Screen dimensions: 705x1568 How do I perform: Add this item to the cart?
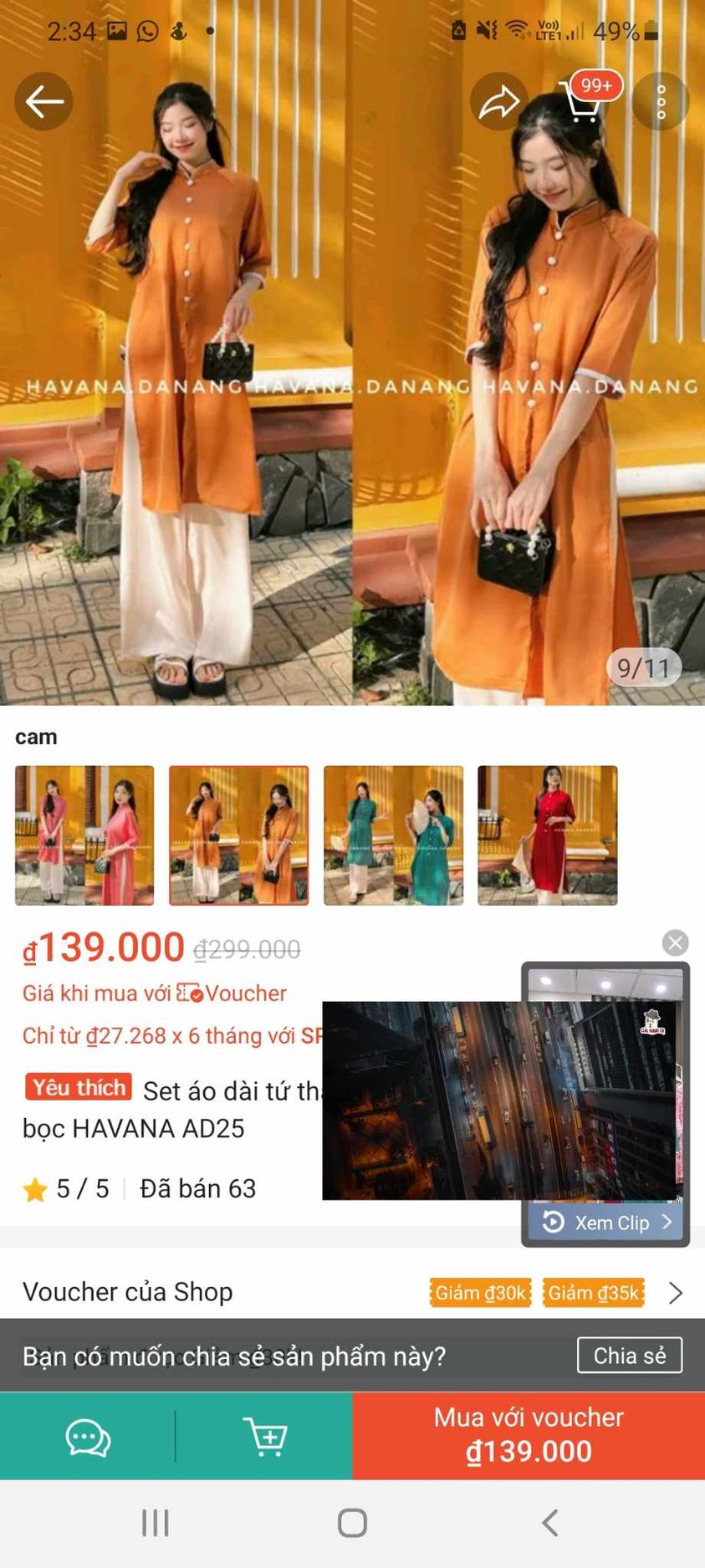coord(265,1437)
